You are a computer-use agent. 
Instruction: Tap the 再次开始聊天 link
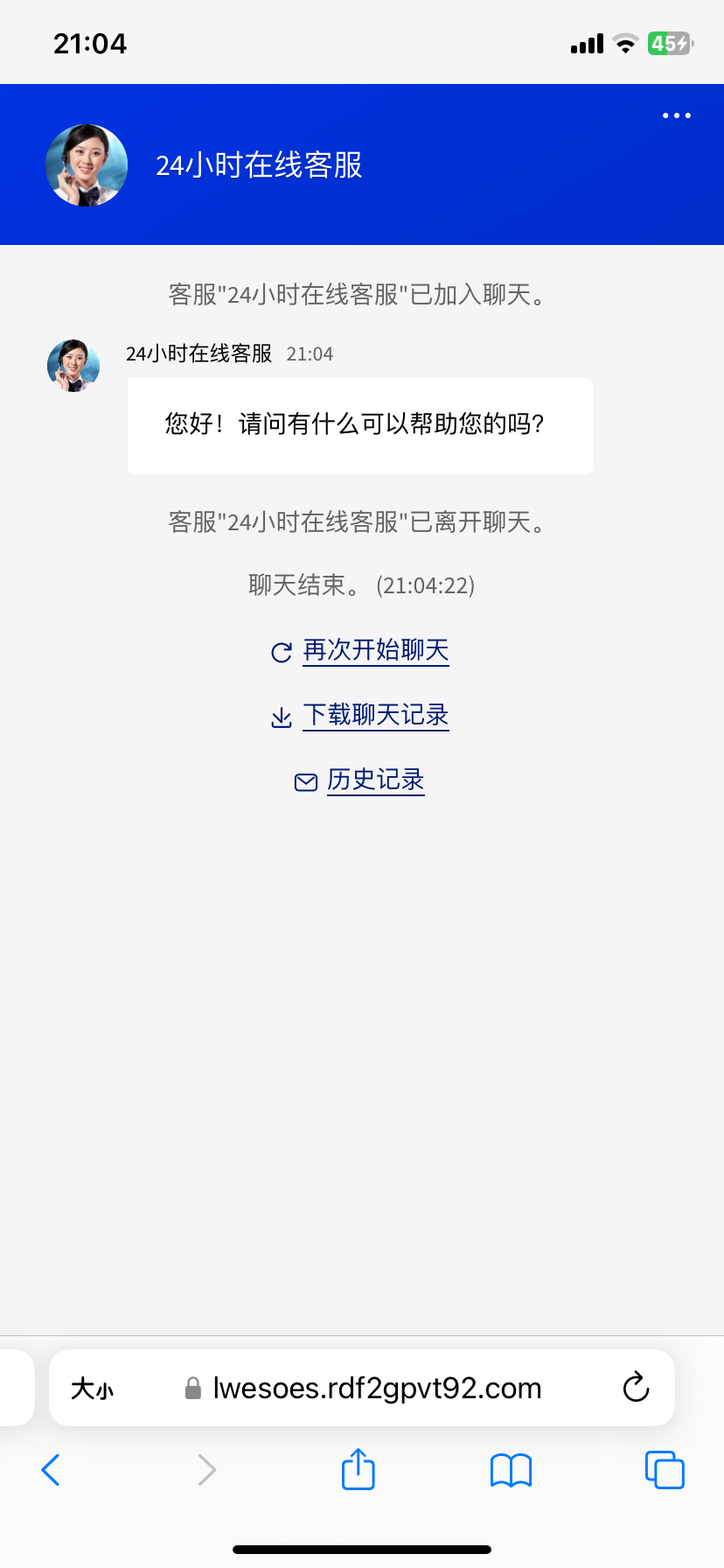point(375,650)
